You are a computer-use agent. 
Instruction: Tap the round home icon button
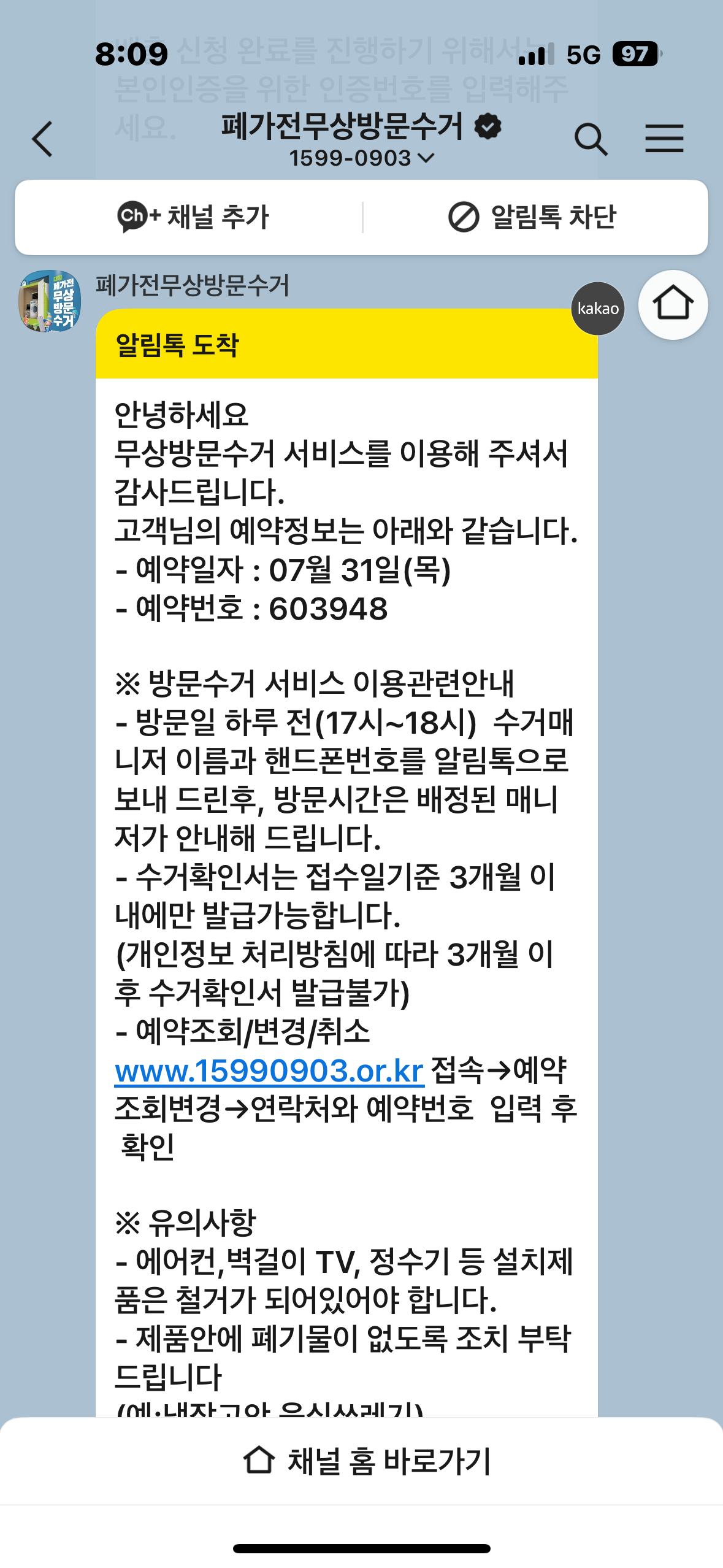(x=673, y=304)
